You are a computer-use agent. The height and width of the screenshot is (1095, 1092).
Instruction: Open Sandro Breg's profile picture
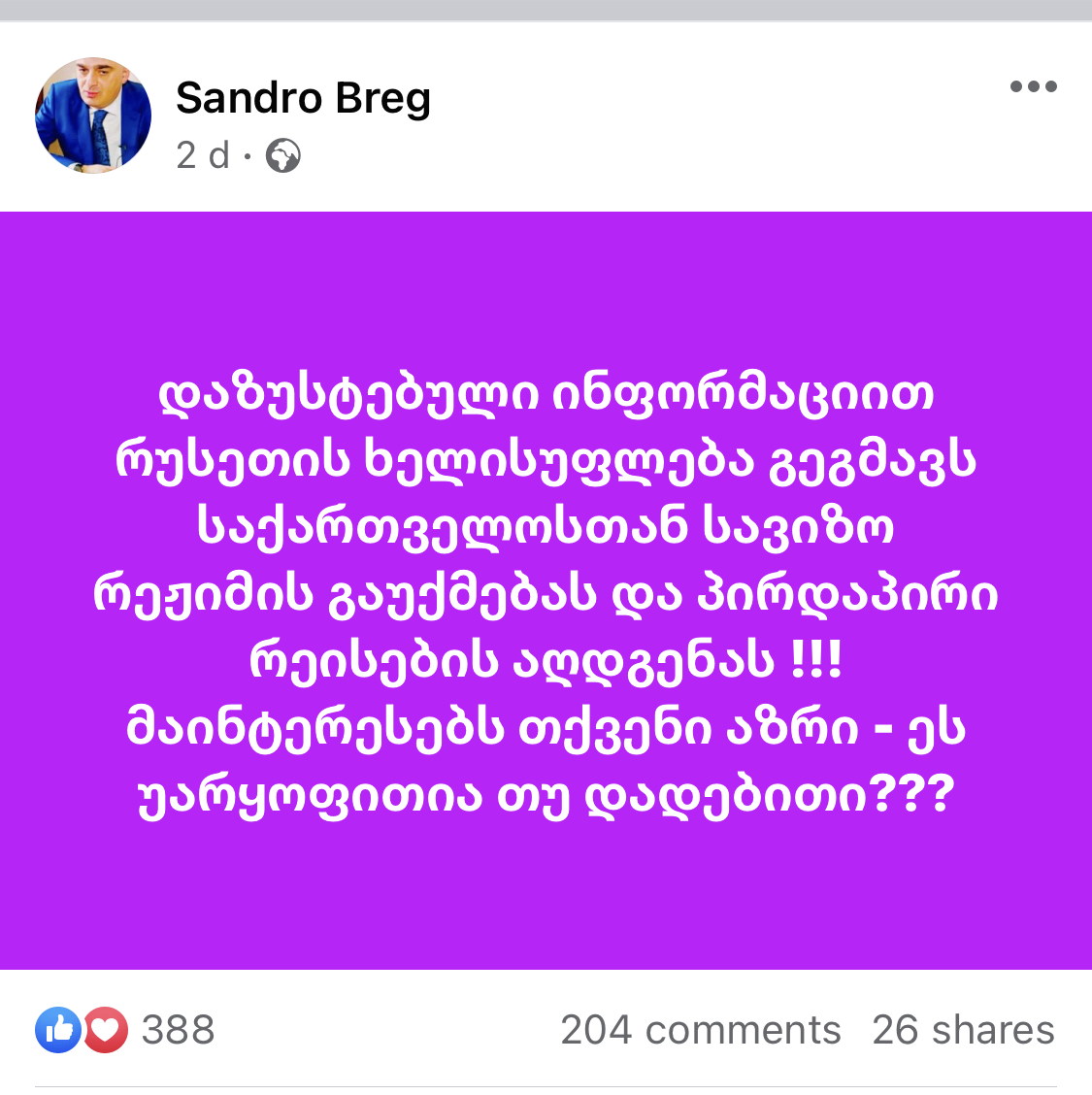93,116
